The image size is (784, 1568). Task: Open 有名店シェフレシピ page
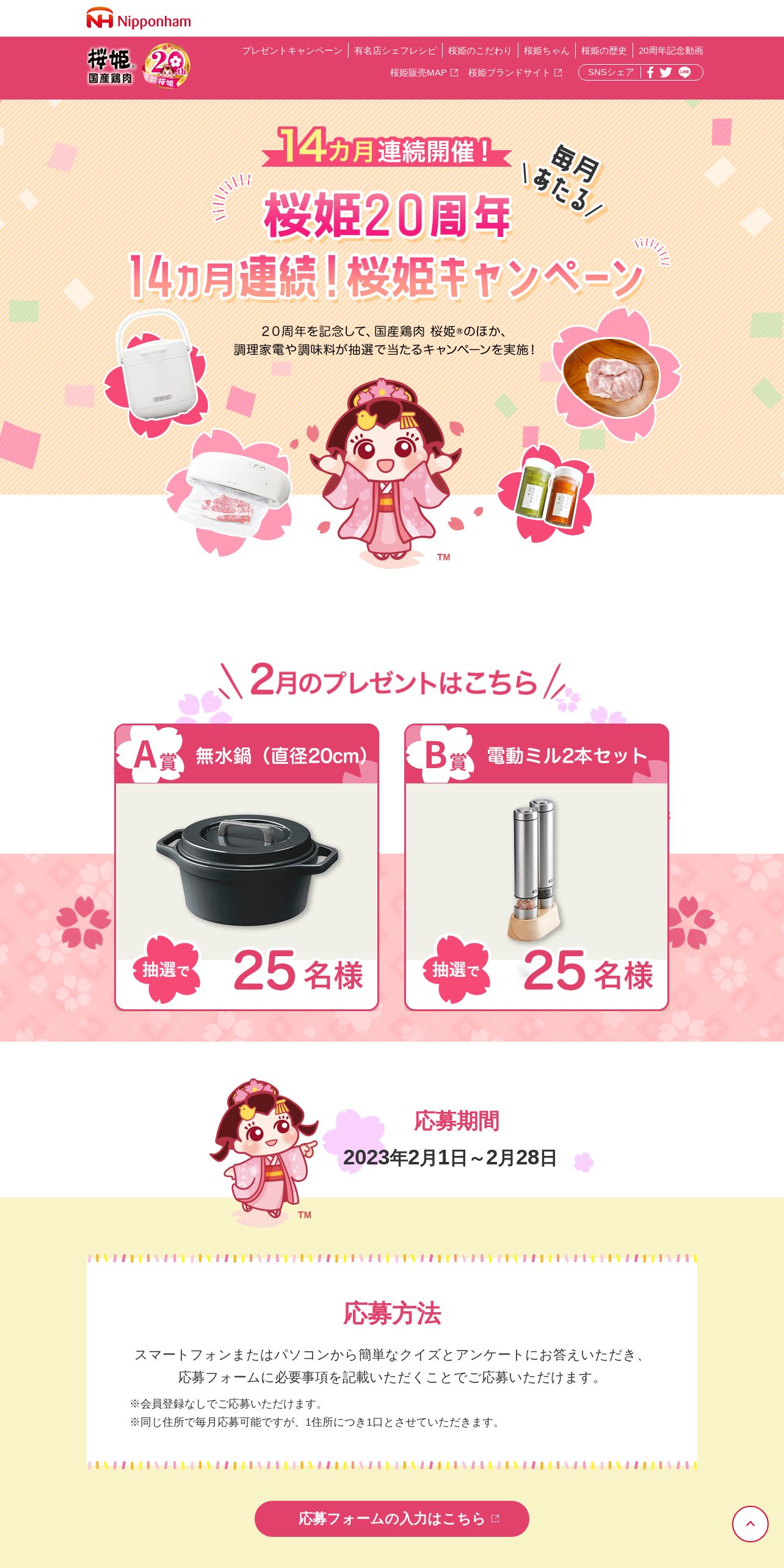pos(395,51)
